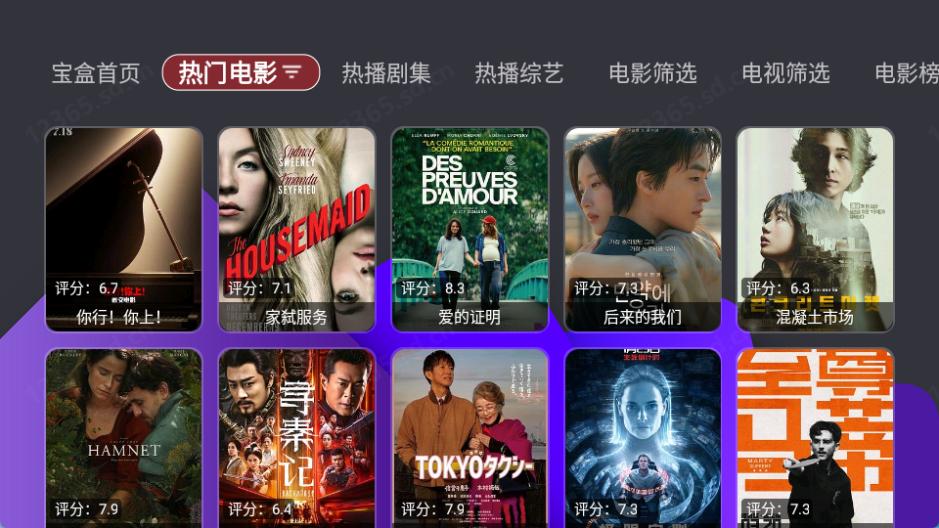Open the movie 家弑服务
The image size is (939, 528).
tap(297, 229)
